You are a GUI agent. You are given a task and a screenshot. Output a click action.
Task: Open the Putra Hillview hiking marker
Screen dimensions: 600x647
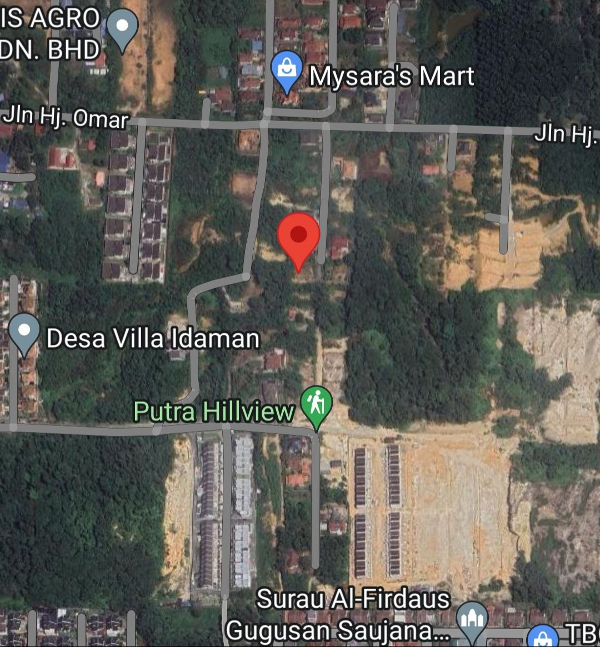click(317, 406)
